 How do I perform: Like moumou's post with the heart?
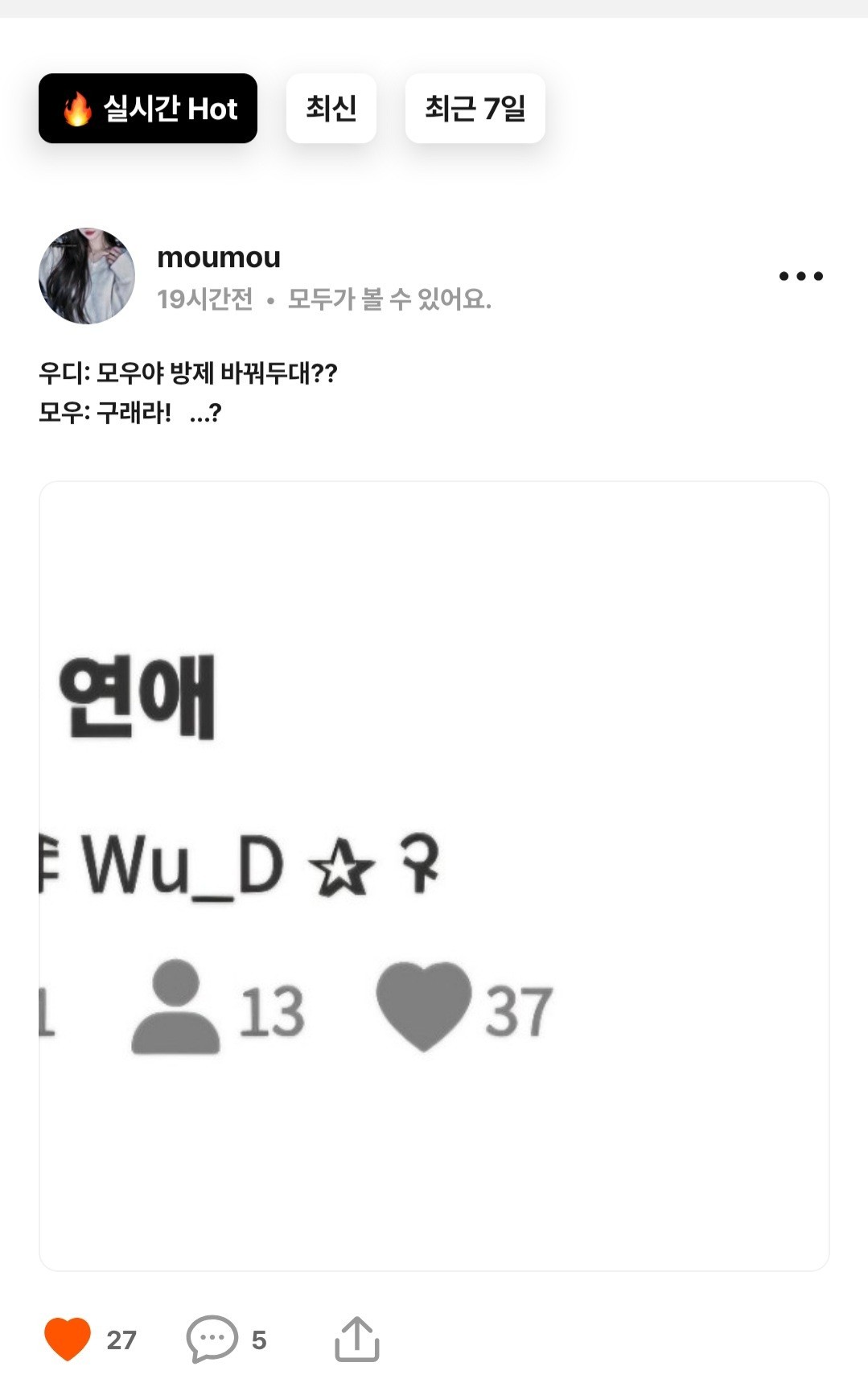tap(68, 1339)
